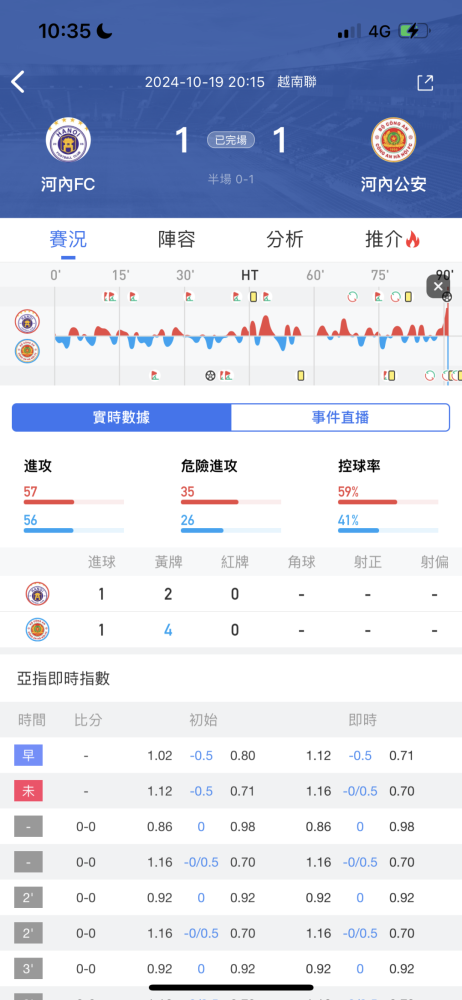Open the 推介 tab
Image resolution: width=462 pixels, height=1000 pixels.
tap(392, 240)
